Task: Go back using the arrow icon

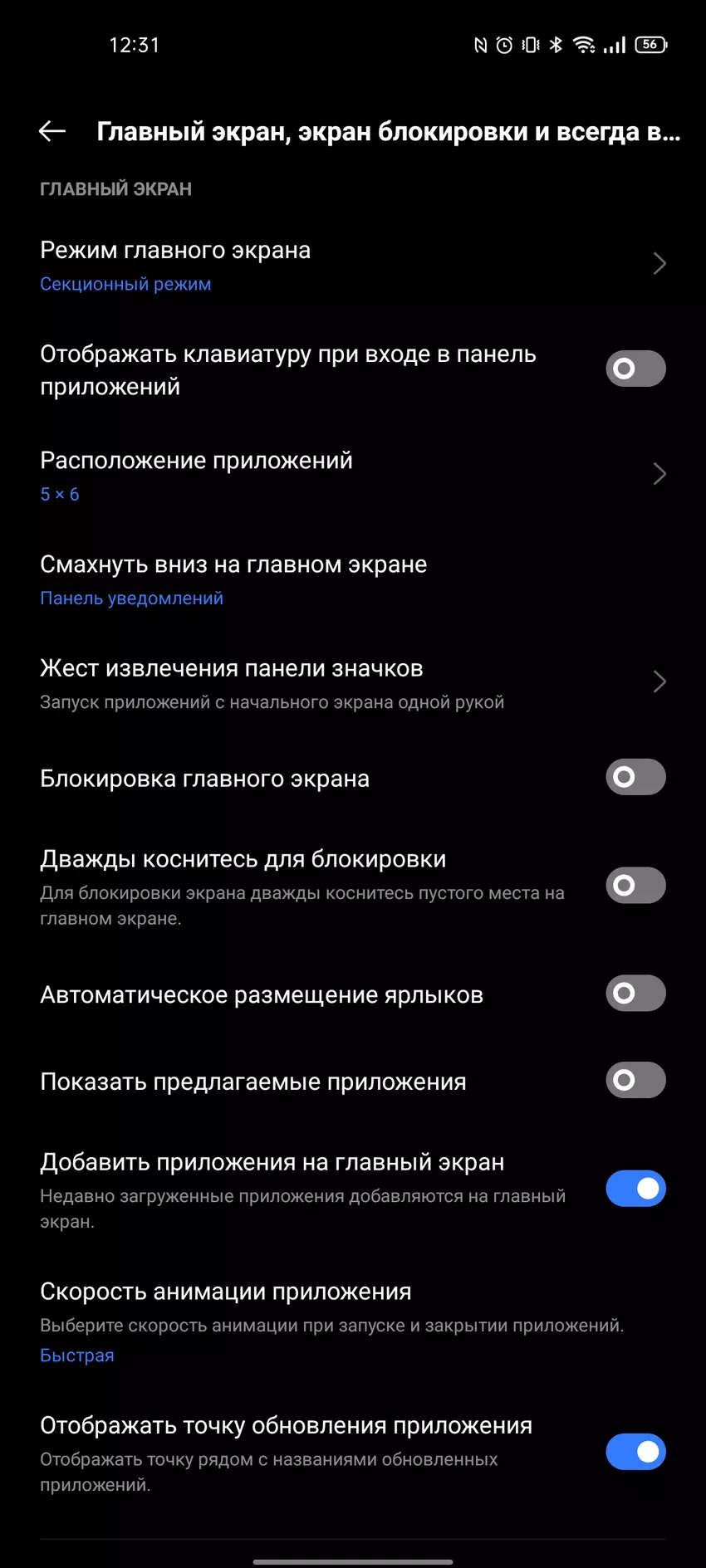Action: (x=52, y=131)
